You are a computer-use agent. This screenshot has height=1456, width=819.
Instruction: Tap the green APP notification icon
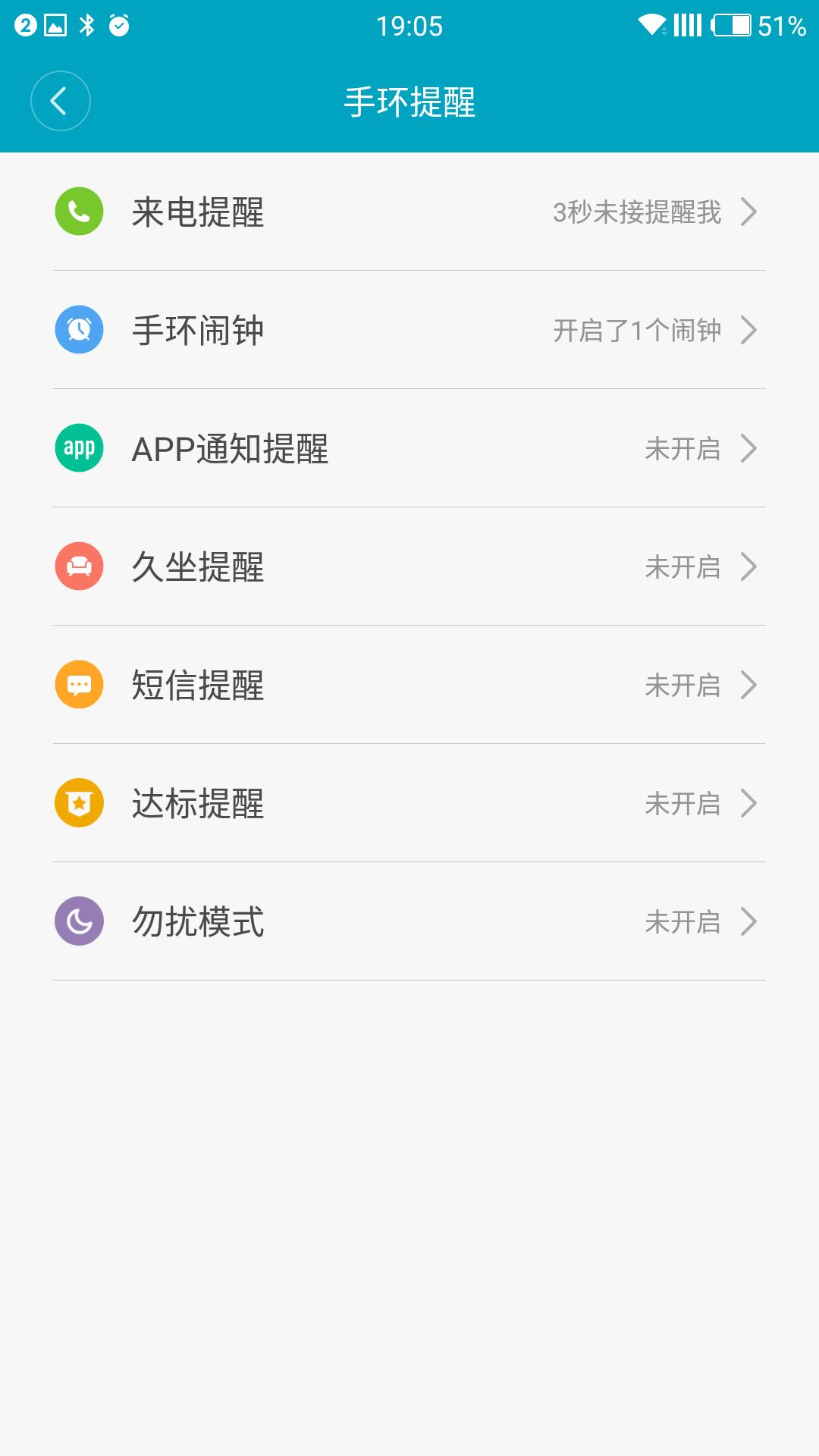[x=79, y=448]
